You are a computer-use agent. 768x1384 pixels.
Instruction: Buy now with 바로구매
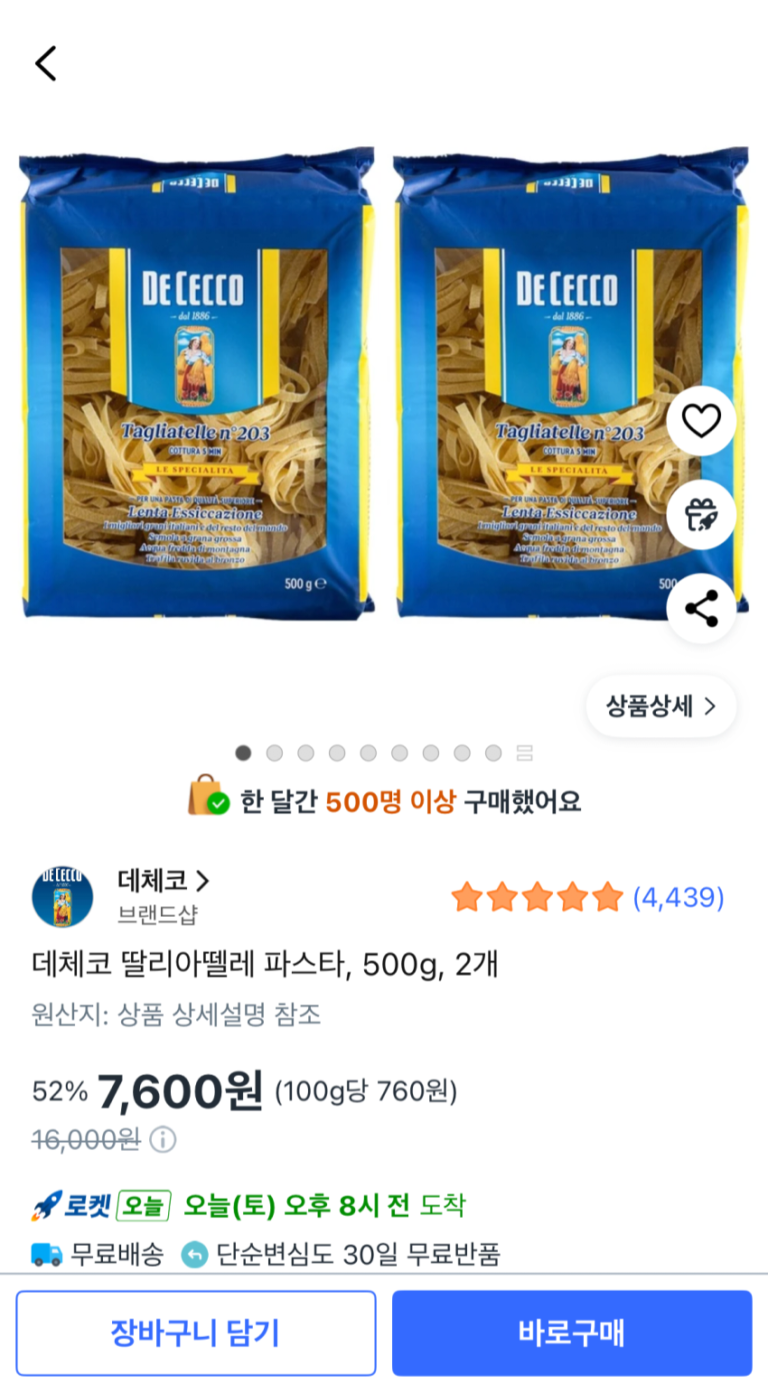(571, 1333)
